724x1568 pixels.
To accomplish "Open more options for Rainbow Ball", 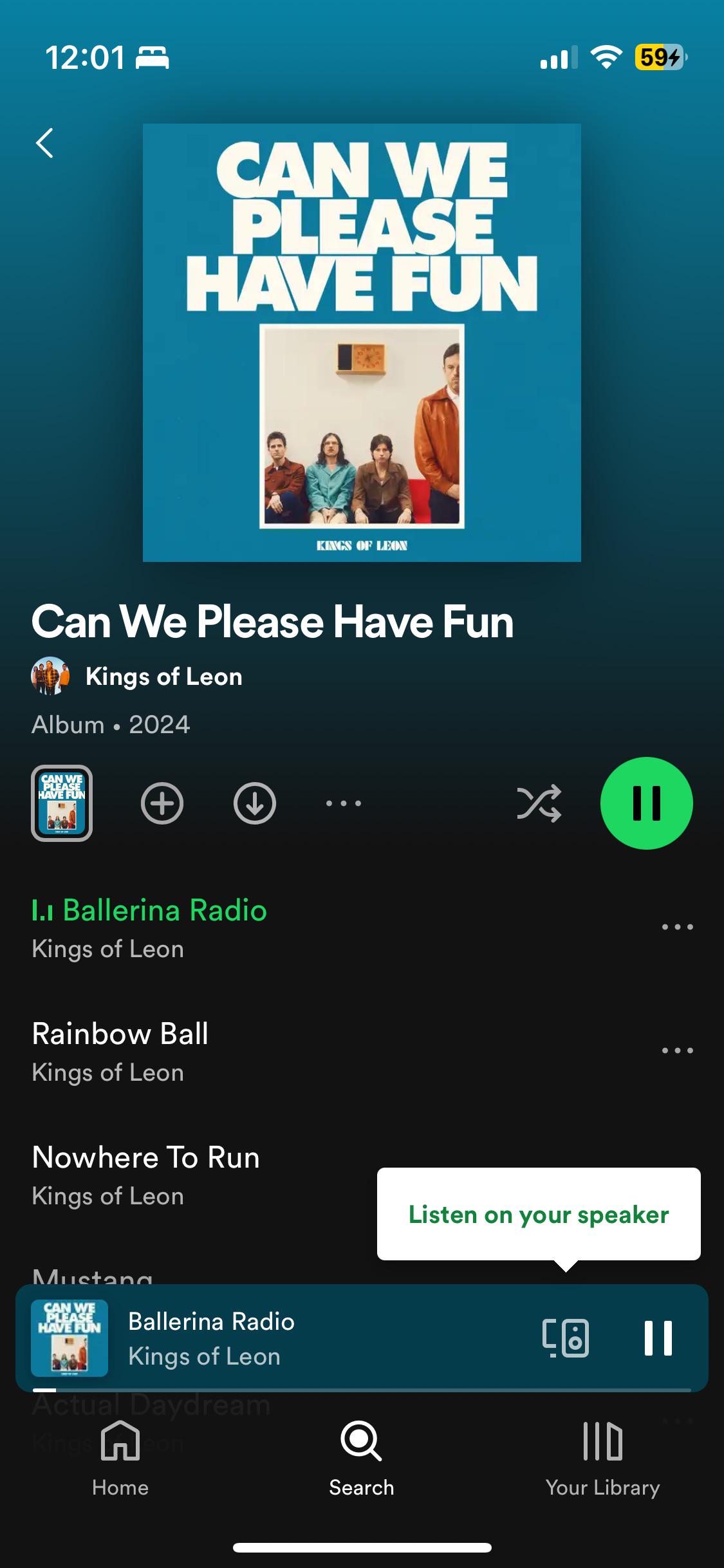I will click(676, 1050).
